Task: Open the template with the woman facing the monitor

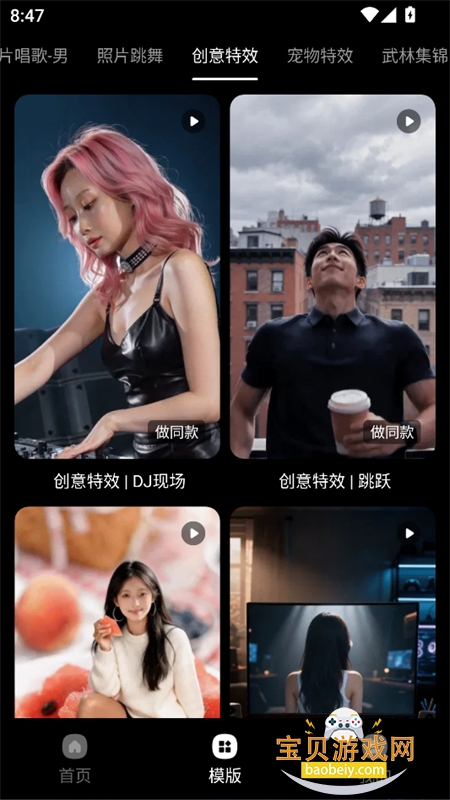Action: [333, 612]
